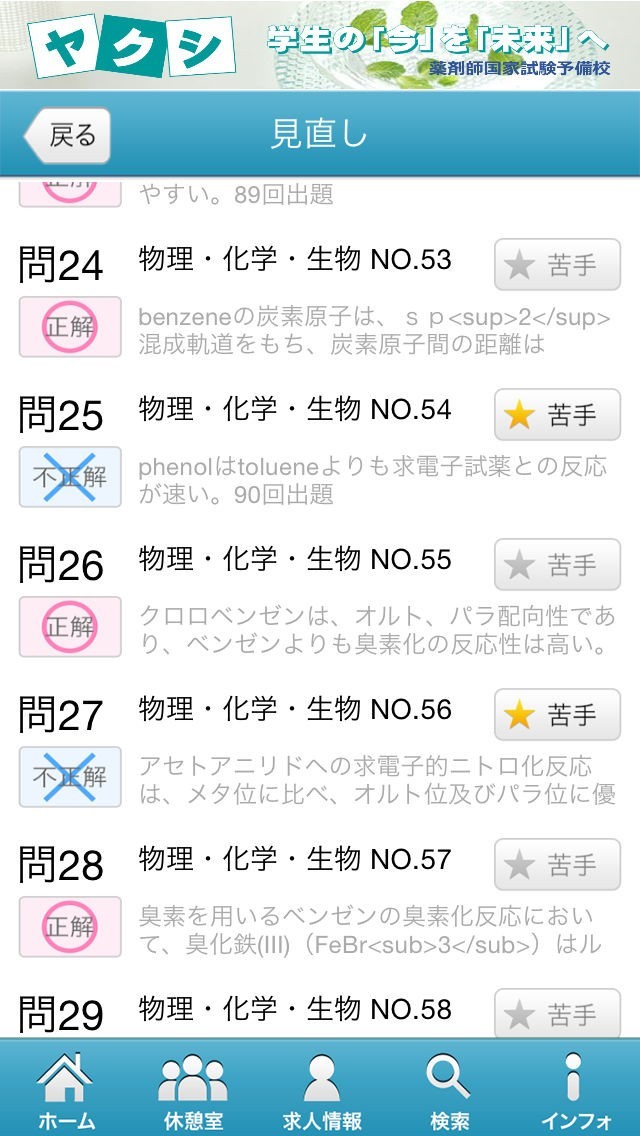Unstar the 苦手 flag on question 25
The height and width of the screenshot is (1136, 640).
(x=557, y=416)
